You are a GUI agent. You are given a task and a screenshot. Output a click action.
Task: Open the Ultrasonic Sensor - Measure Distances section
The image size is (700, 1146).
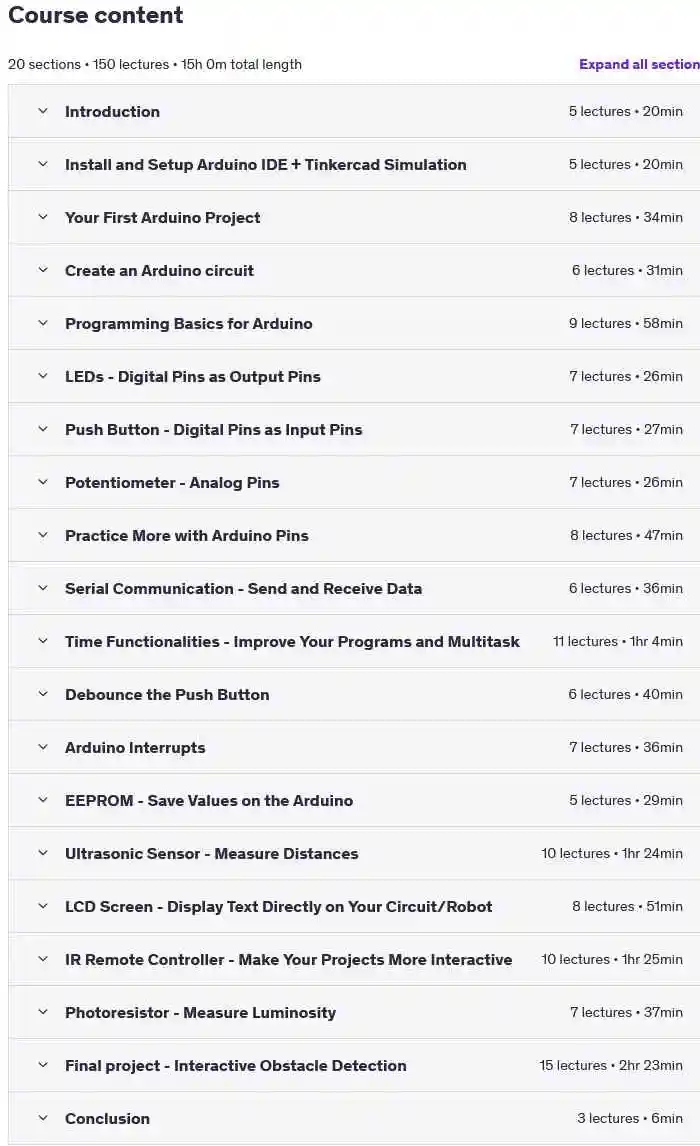[354, 853]
